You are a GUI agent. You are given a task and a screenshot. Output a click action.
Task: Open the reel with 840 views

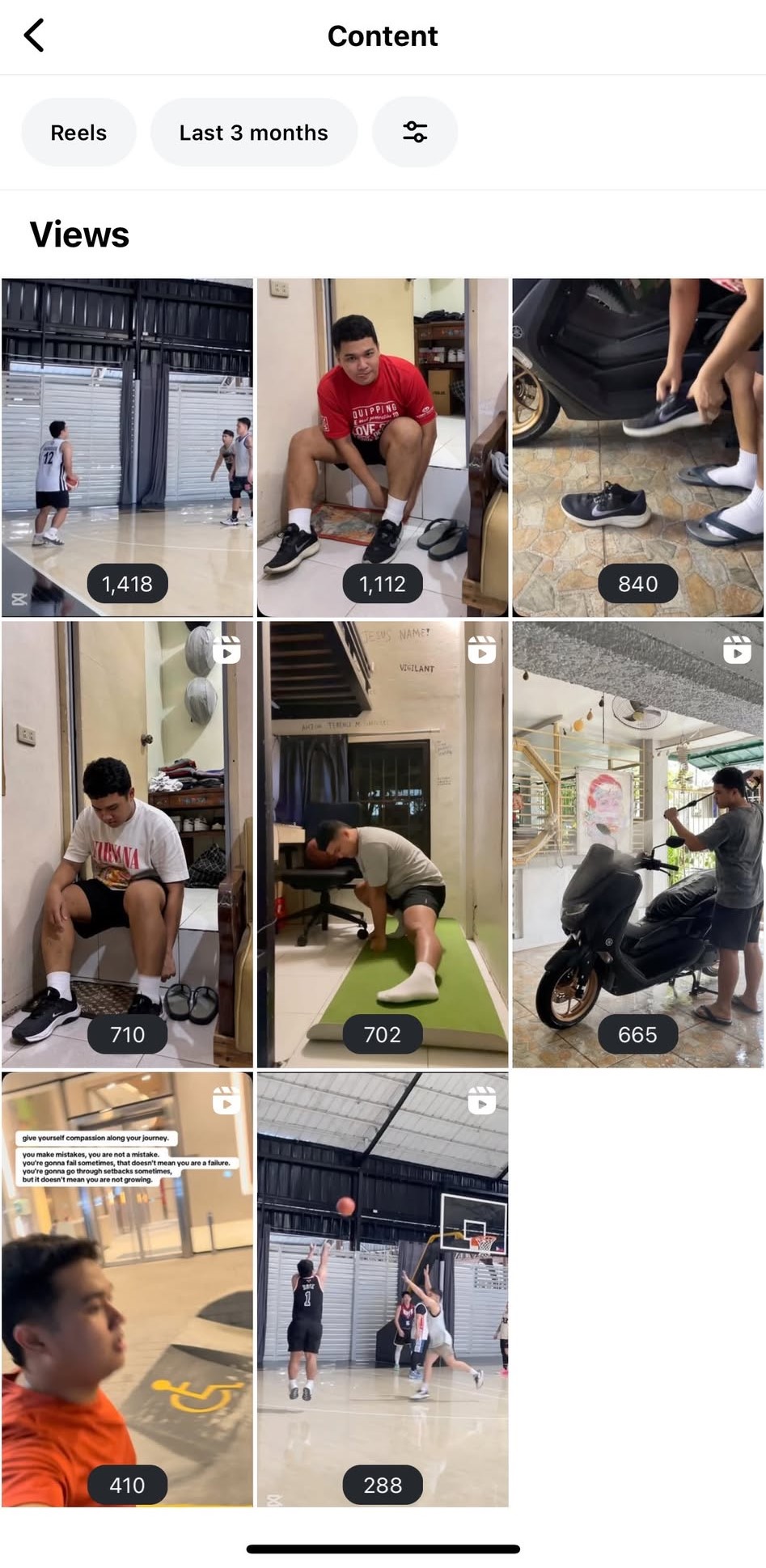click(637, 447)
